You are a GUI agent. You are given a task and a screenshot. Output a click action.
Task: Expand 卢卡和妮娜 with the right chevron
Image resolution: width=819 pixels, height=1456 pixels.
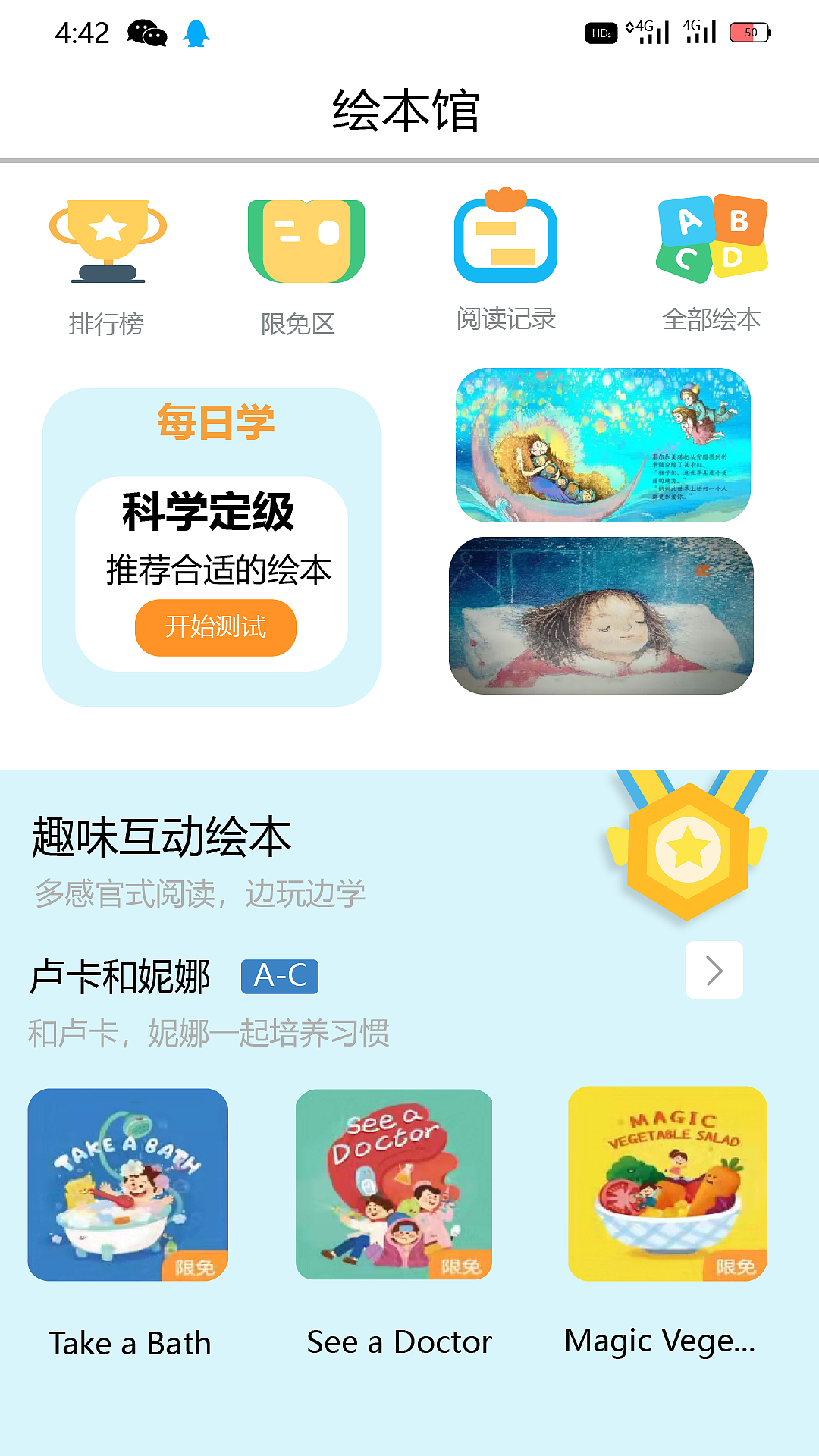click(714, 970)
